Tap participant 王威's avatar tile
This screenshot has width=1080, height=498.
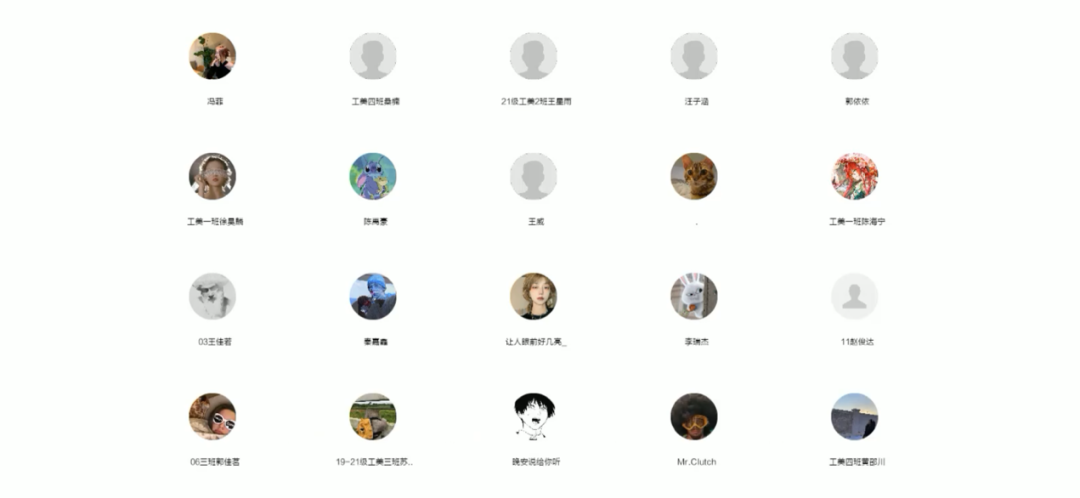533,177
